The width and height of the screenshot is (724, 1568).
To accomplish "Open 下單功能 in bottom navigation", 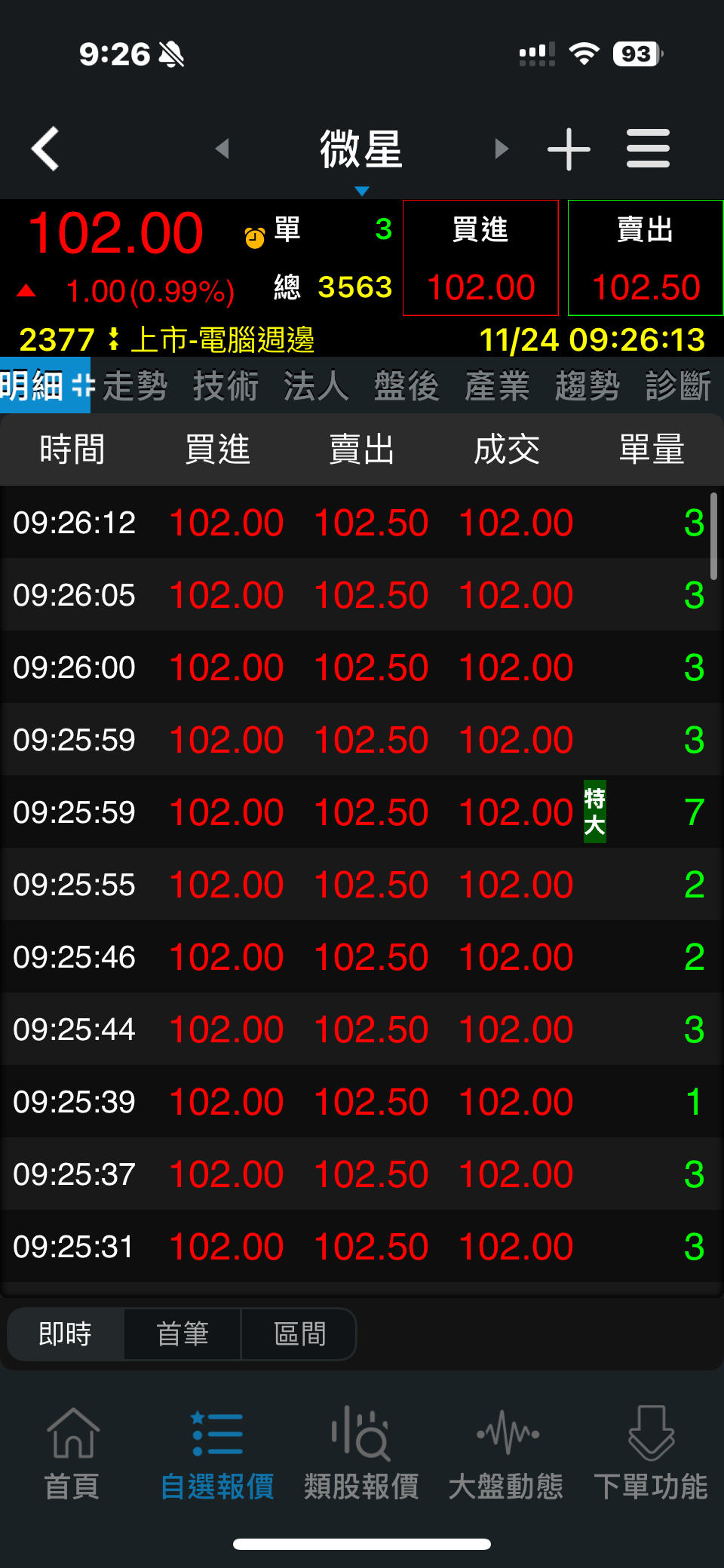I will pyautogui.click(x=650, y=1453).
